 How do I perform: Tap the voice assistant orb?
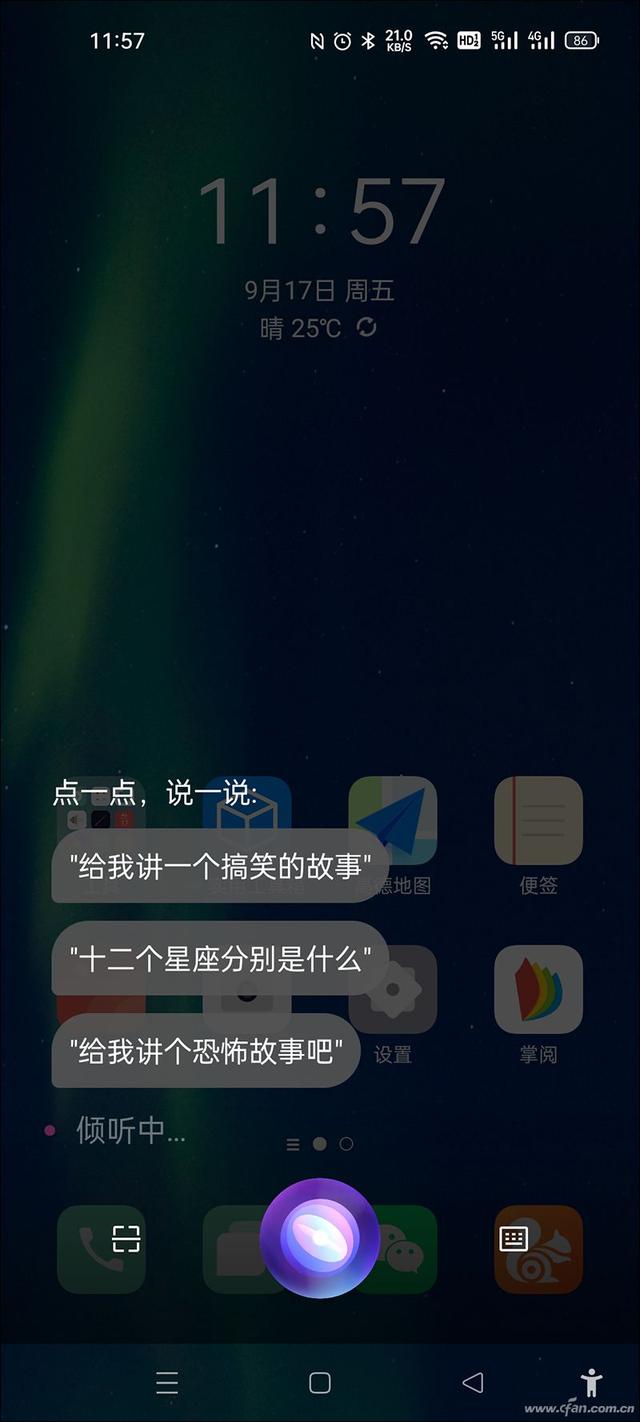pos(319,1237)
